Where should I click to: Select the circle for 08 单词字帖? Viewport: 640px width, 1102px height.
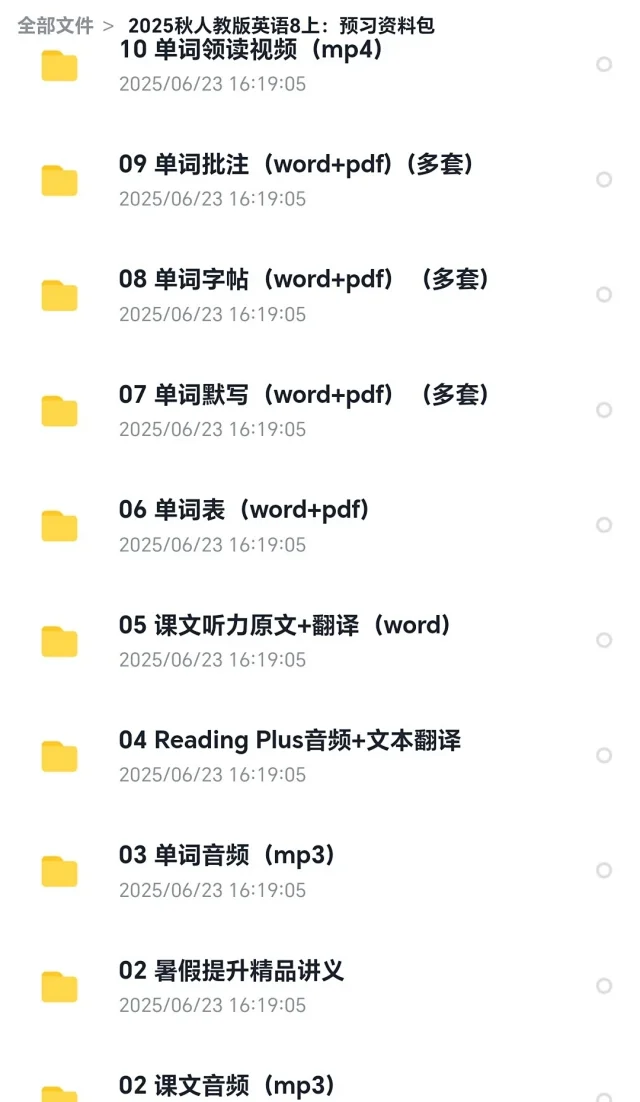pos(603,294)
